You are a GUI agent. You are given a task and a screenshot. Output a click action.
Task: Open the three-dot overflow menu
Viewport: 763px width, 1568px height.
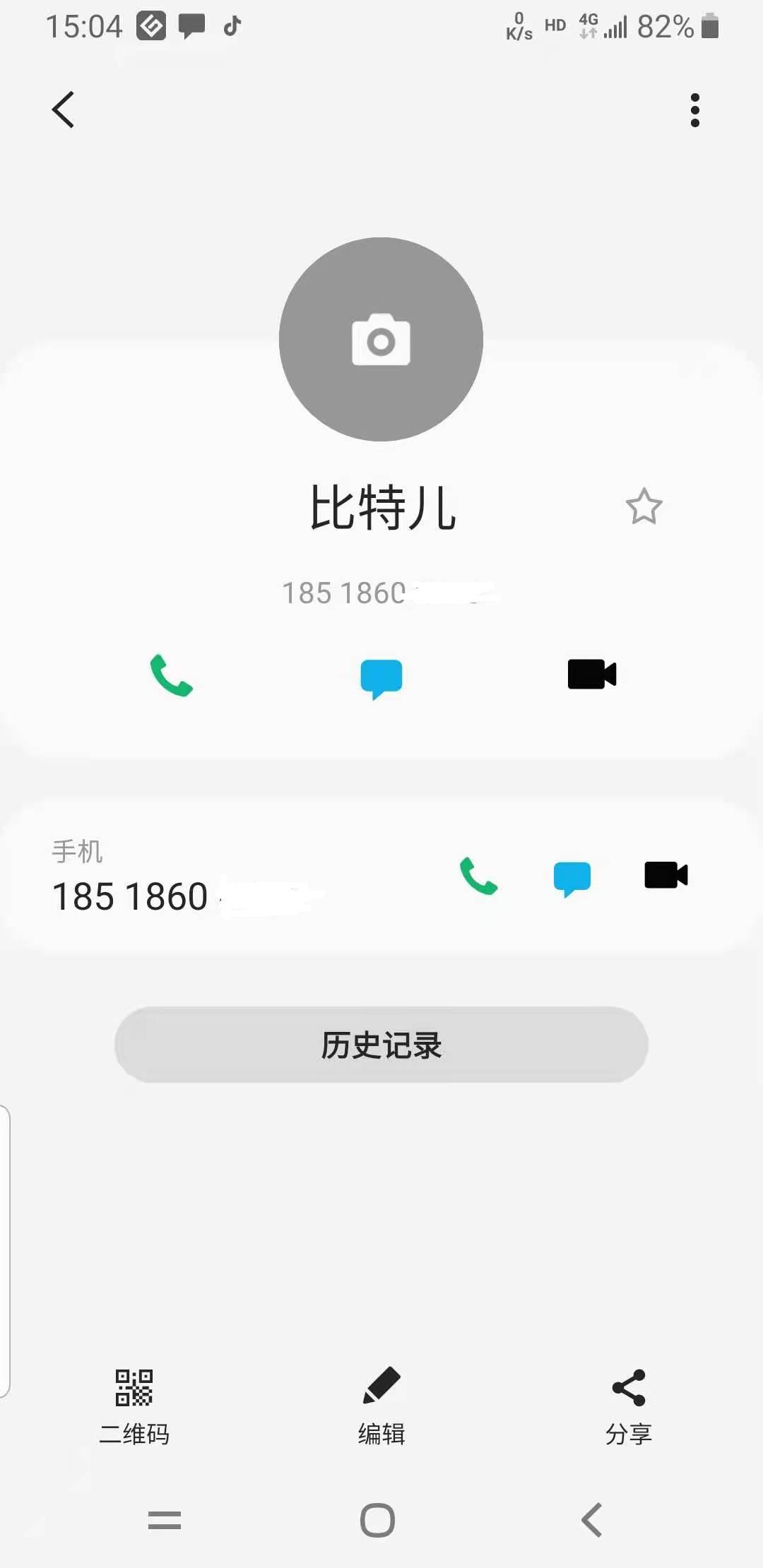tap(695, 110)
